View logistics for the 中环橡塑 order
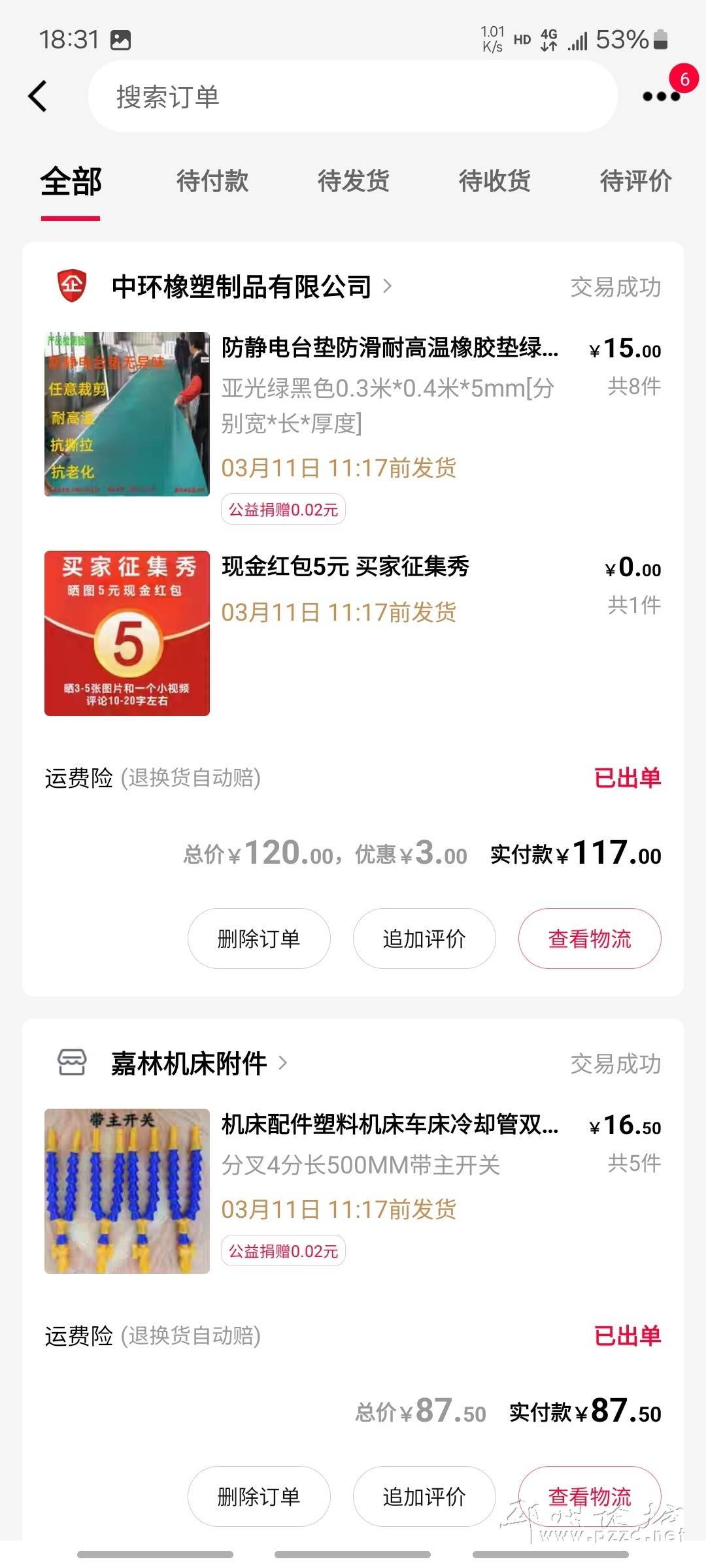 coord(590,939)
